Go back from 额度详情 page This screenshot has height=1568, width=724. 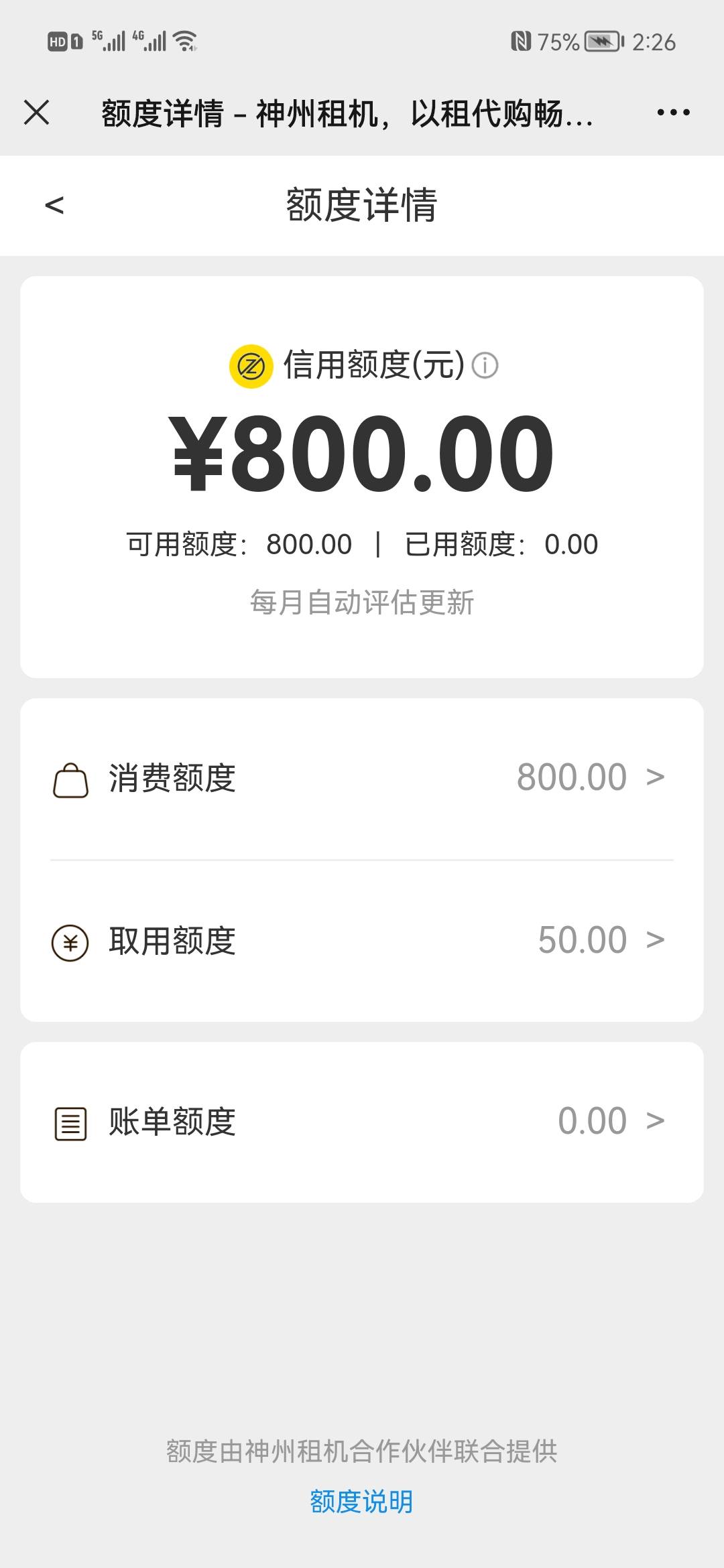pos(54,205)
